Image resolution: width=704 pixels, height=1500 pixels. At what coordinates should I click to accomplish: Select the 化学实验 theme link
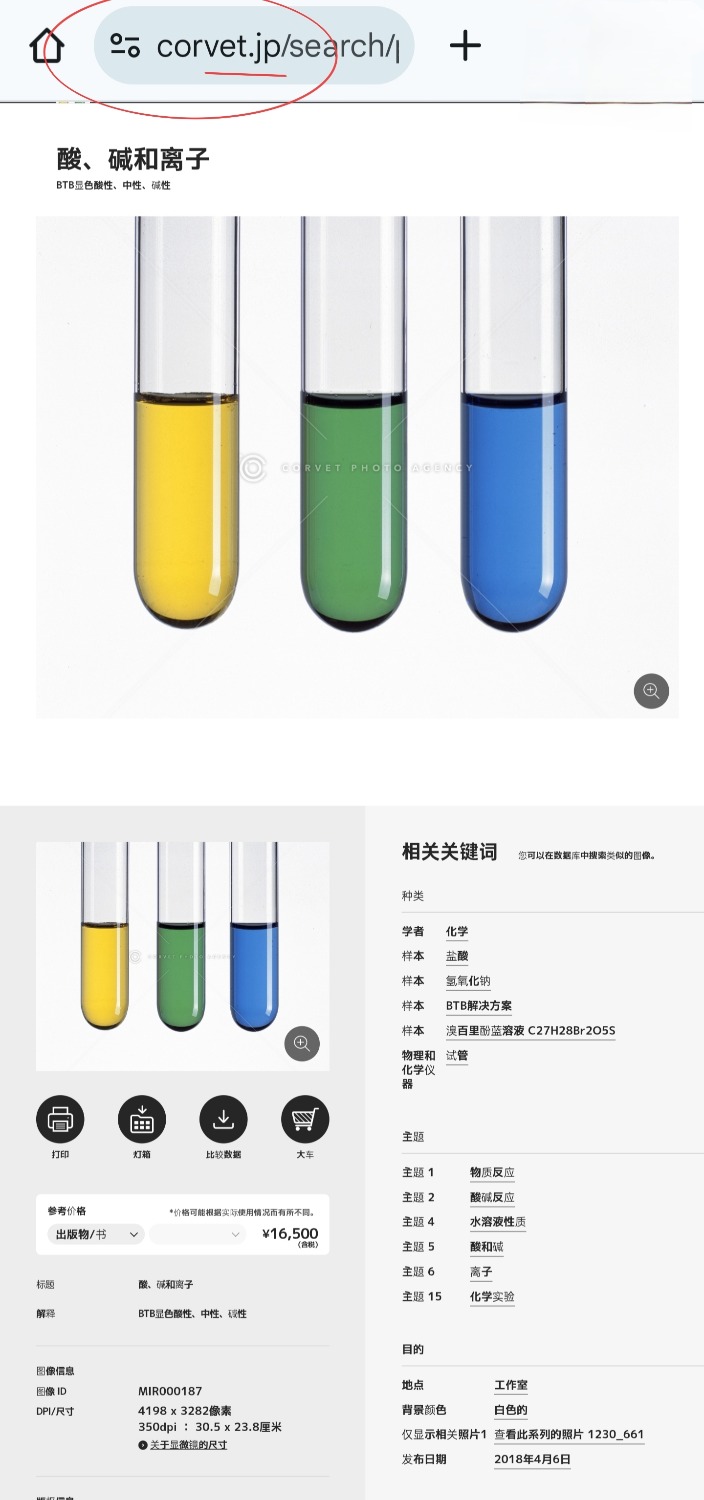click(x=492, y=1297)
